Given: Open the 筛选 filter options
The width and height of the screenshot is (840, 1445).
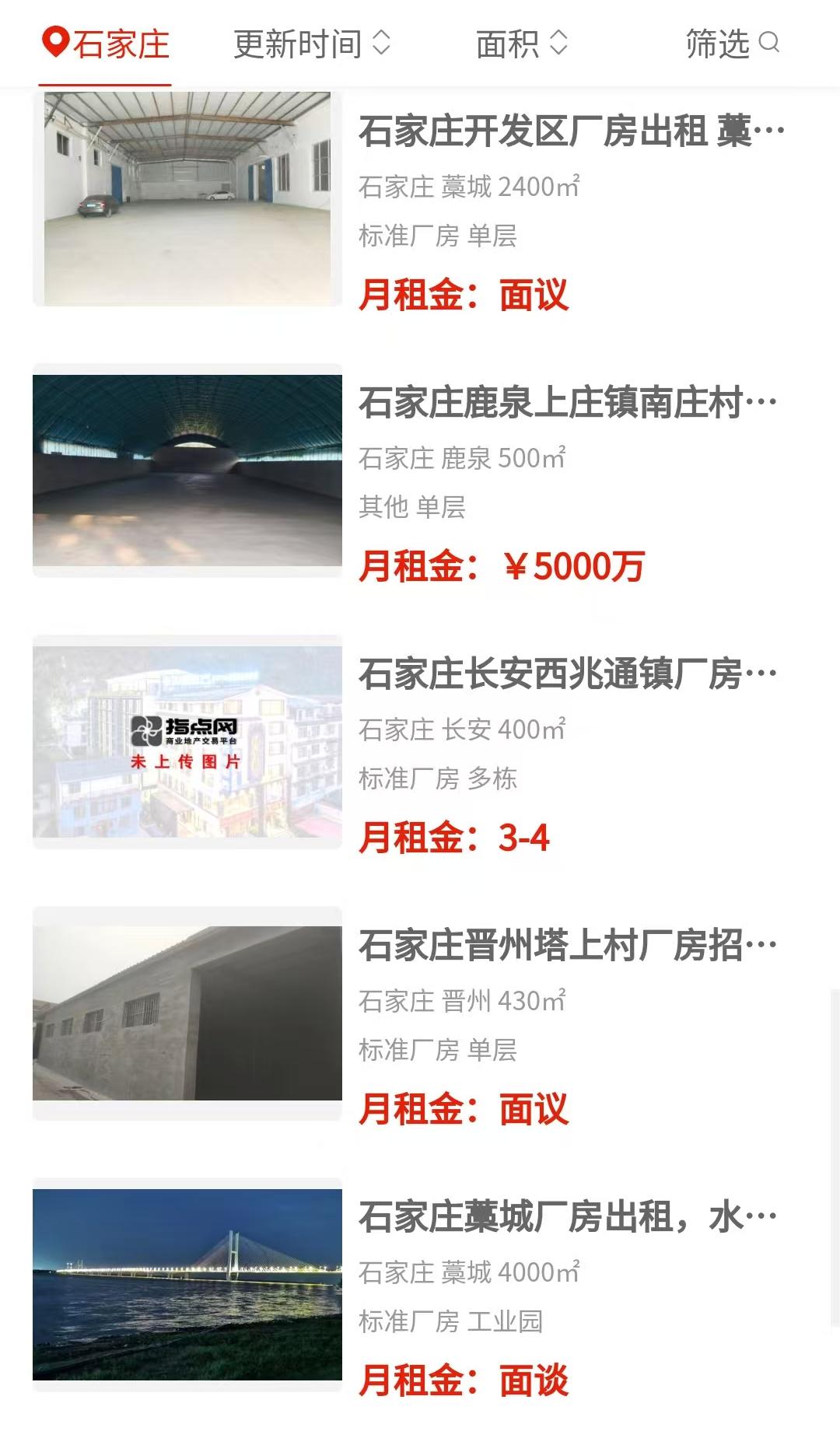Looking at the screenshot, I should 731,44.
